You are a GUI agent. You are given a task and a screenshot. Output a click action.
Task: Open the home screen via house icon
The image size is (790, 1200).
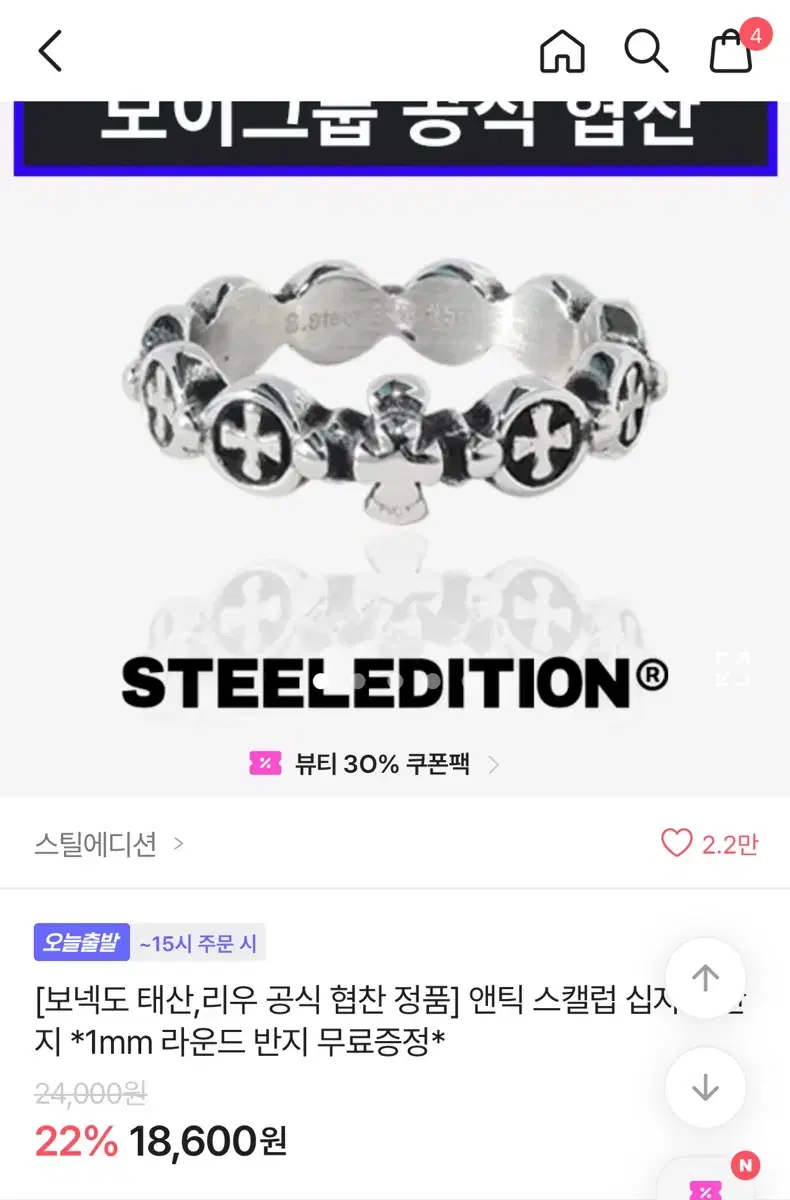point(562,51)
